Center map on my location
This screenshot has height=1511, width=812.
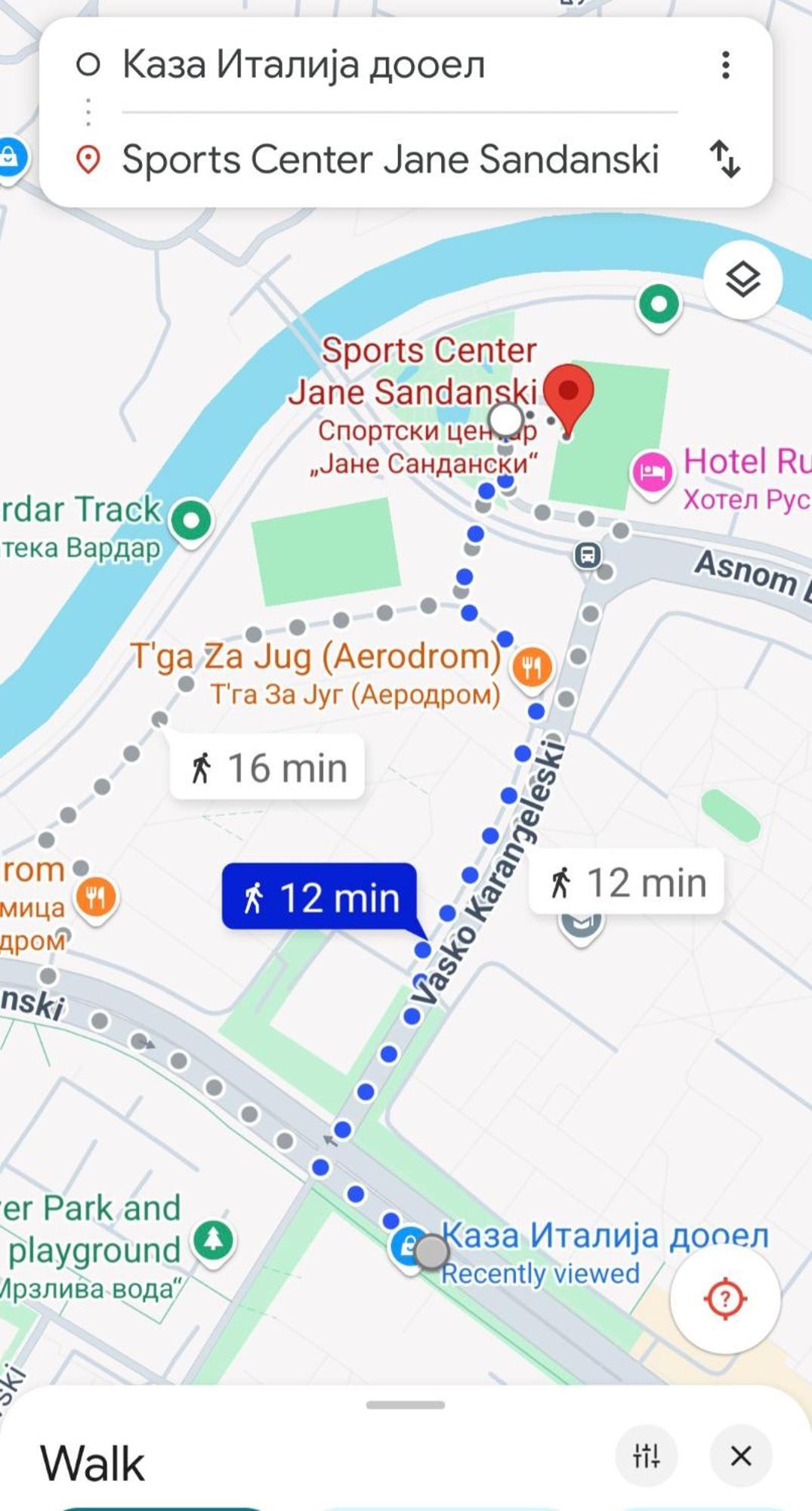724,1299
